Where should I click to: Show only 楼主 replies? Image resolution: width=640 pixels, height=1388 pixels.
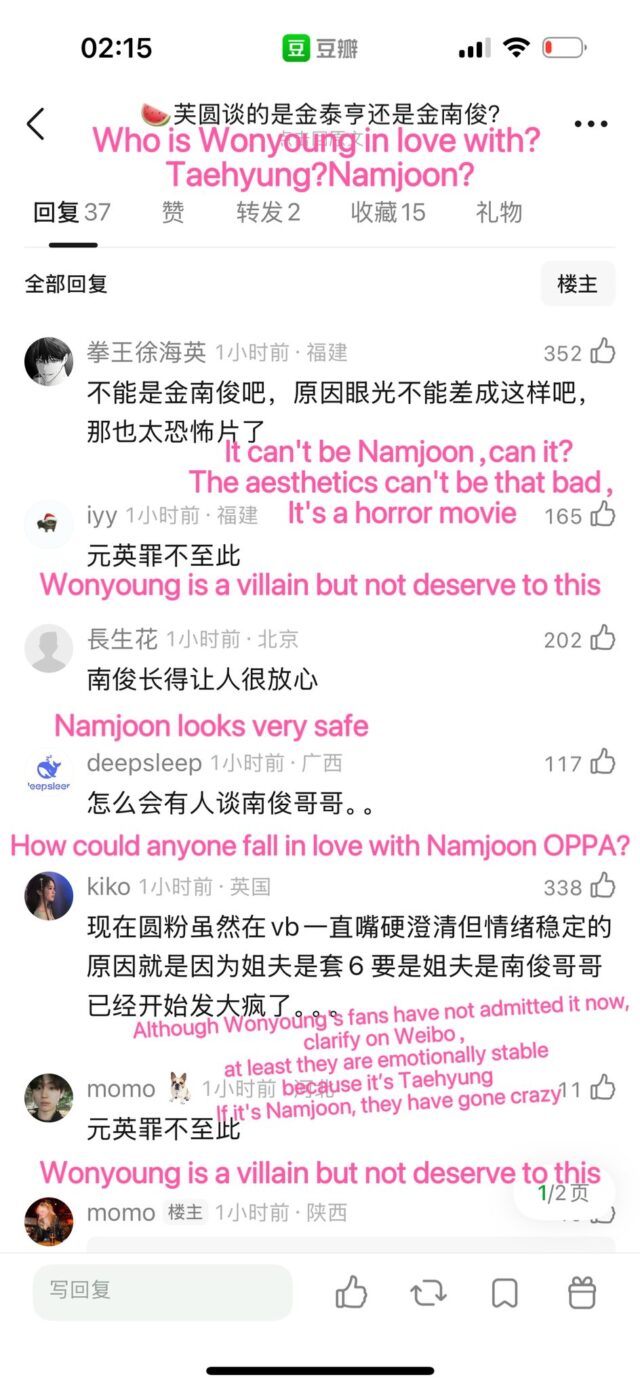pos(578,284)
